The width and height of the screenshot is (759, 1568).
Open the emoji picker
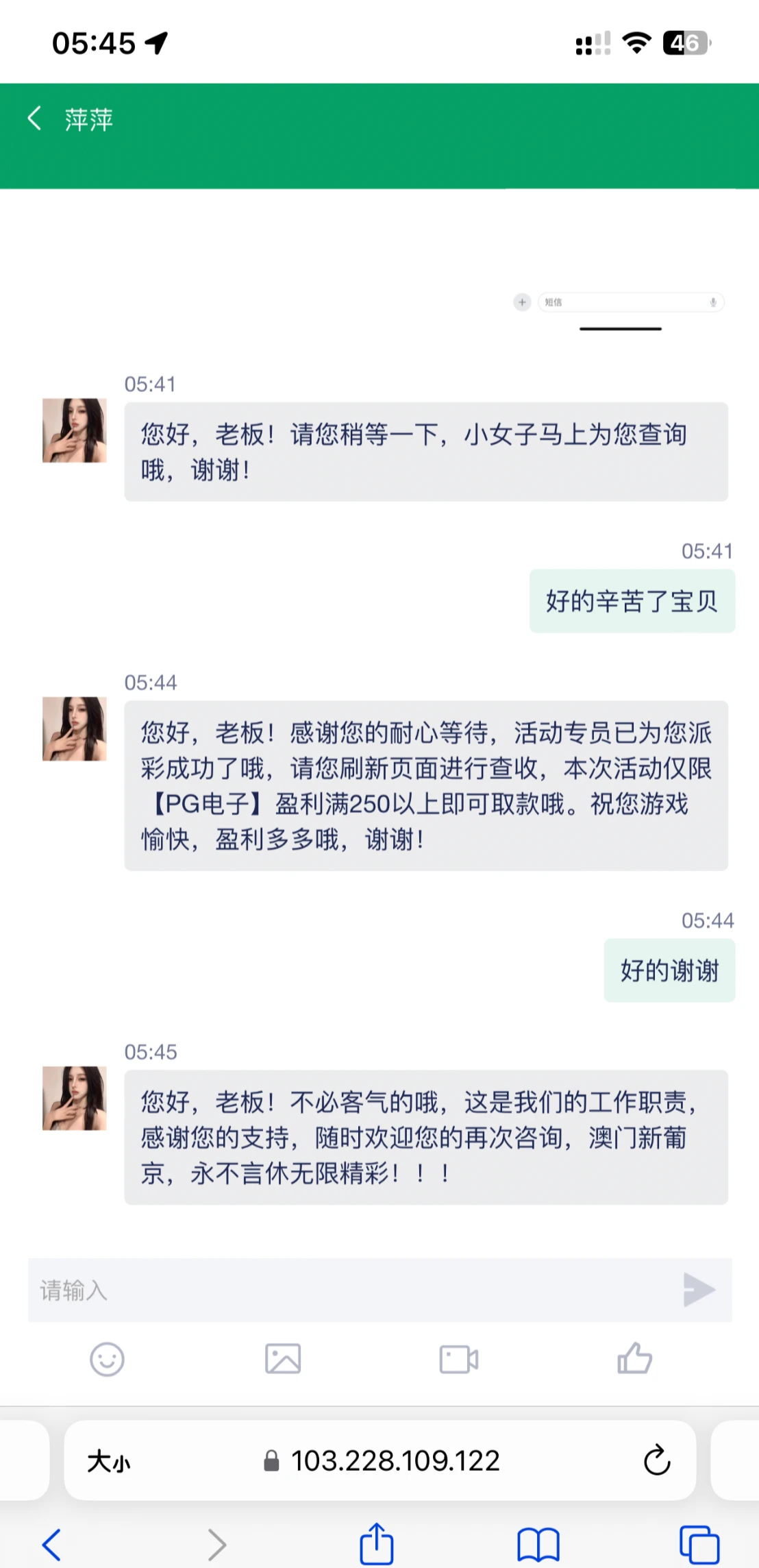[x=107, y=1359]
